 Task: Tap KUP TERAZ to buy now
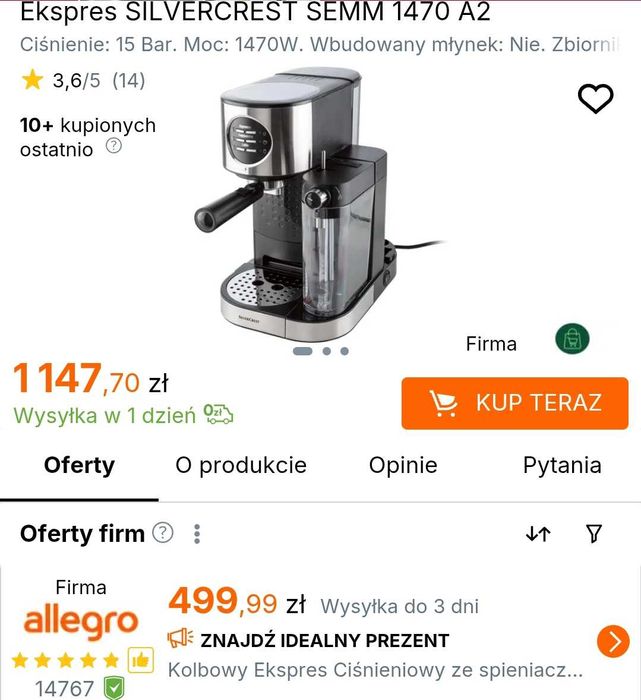[x=515, y=403]
